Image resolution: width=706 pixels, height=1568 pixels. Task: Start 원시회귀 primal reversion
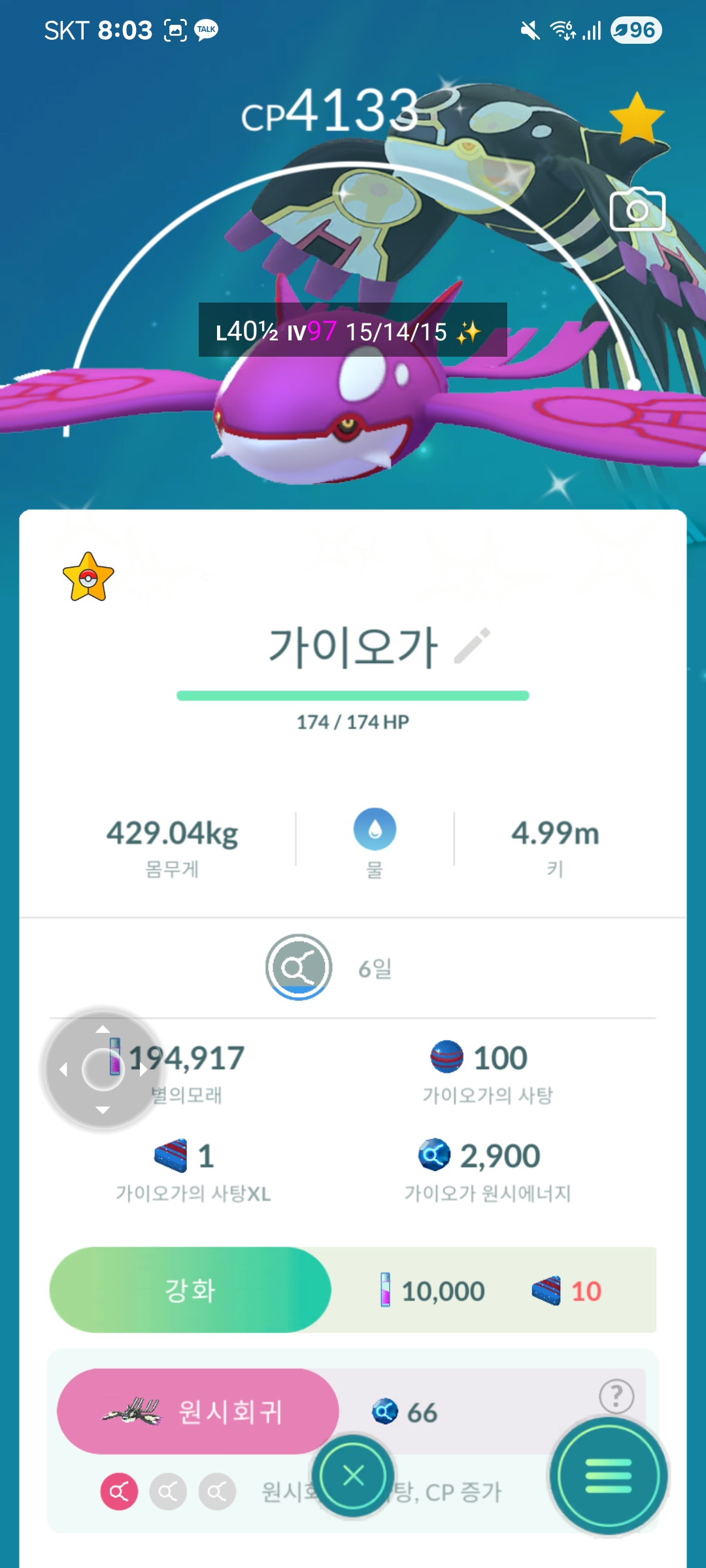[197, 1411]
